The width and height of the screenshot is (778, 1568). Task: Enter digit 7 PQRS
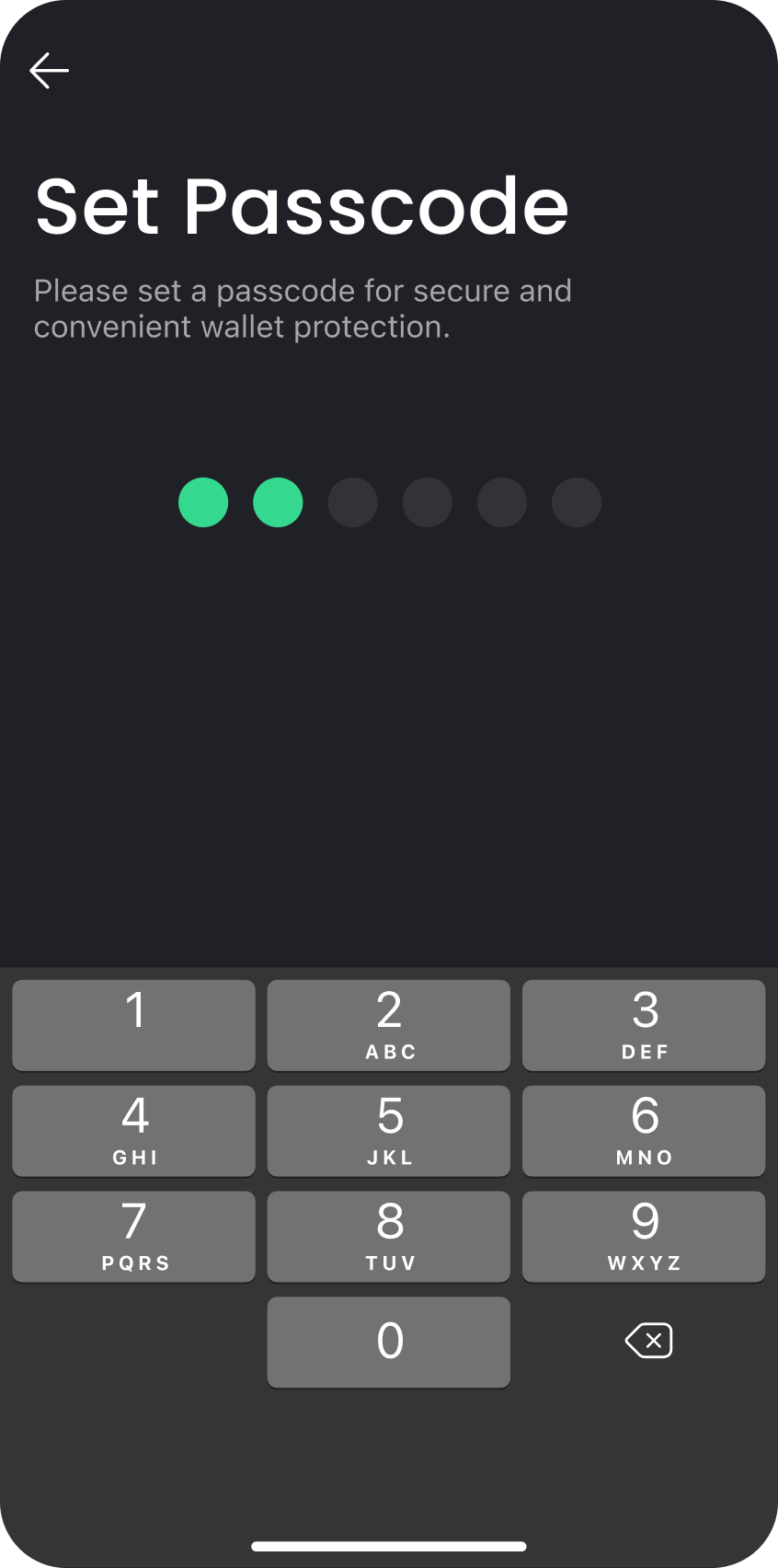(x=134, y=1236)
